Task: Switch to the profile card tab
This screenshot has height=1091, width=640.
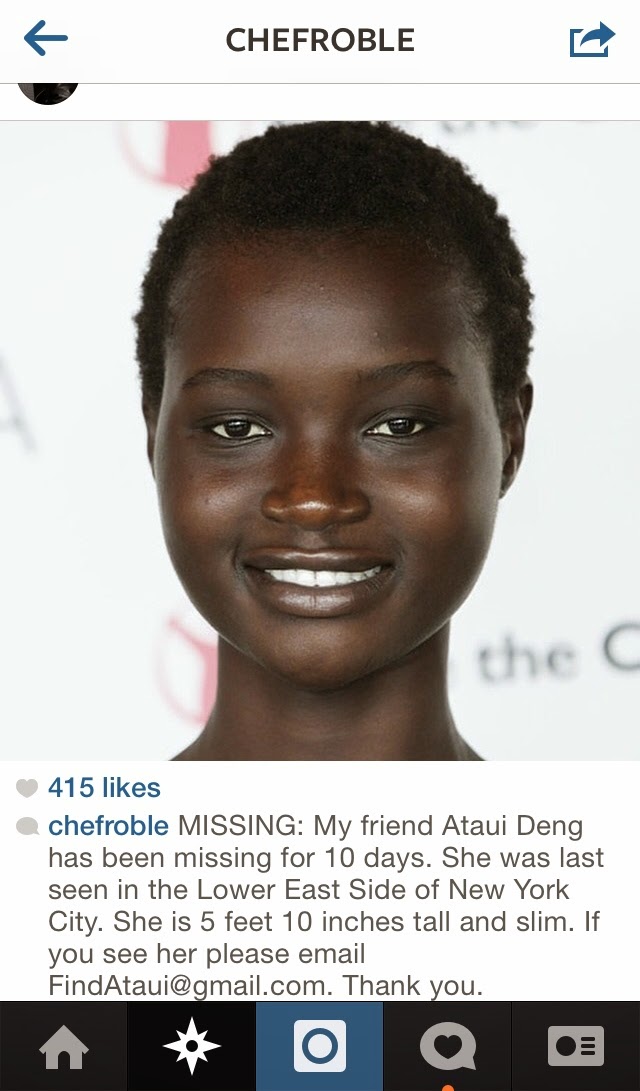Action: click(x=576, y=1046)
